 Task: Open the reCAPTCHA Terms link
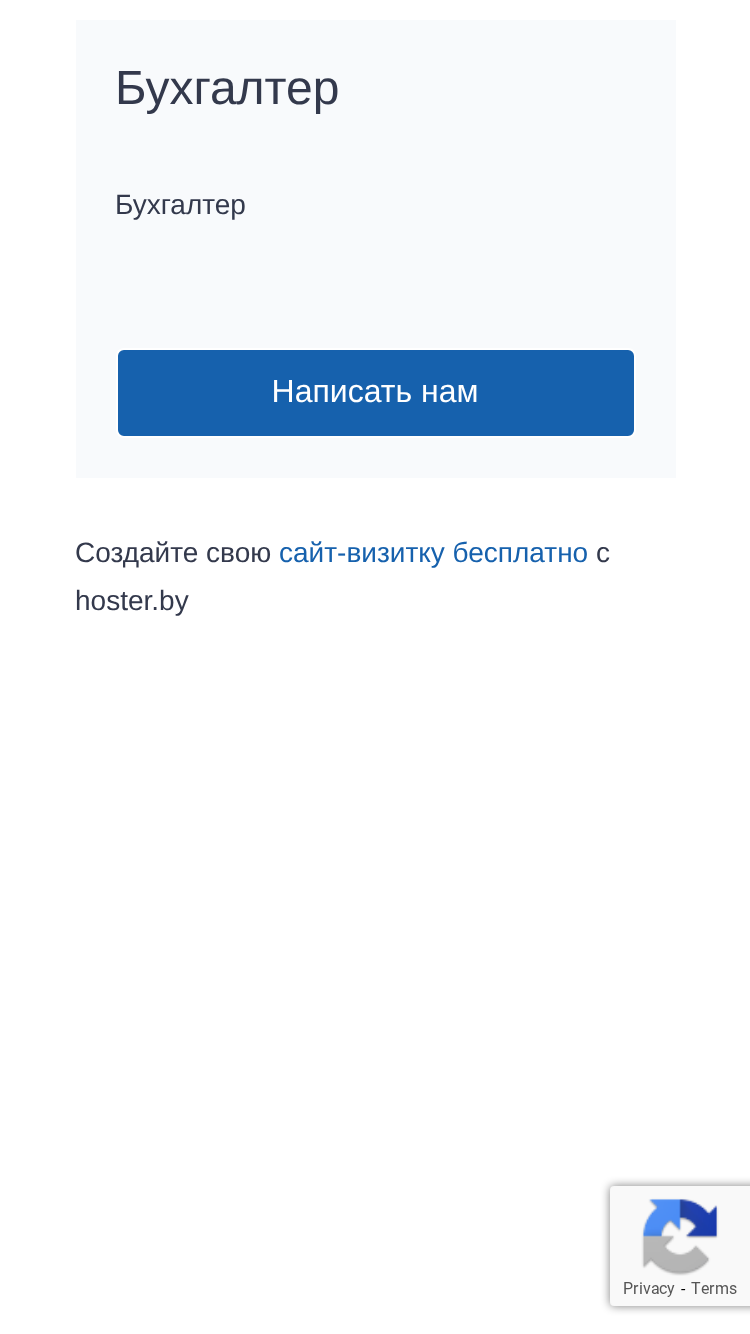tap(714, 1288)
